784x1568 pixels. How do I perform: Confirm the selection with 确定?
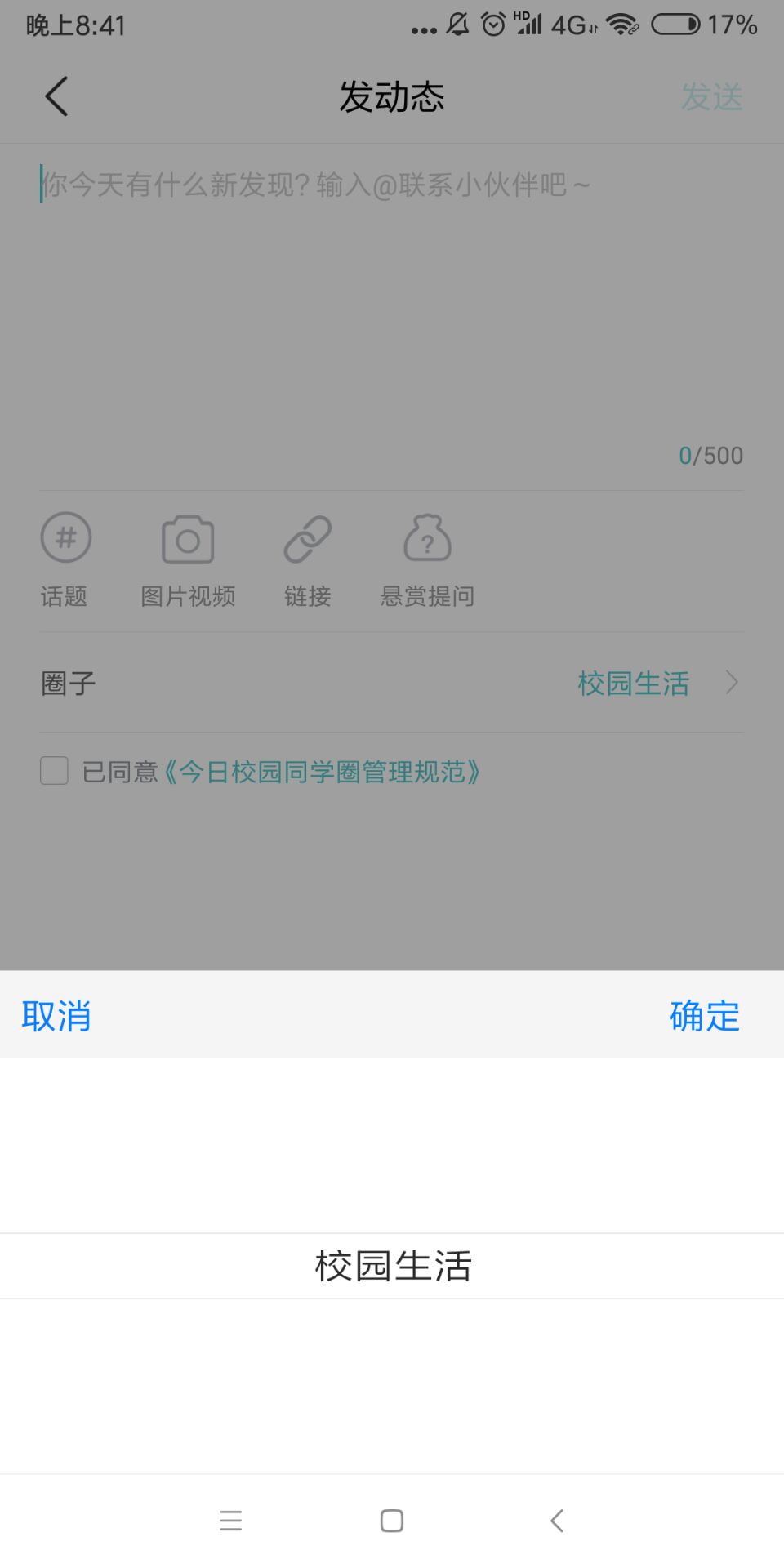tap(704, 1016)
